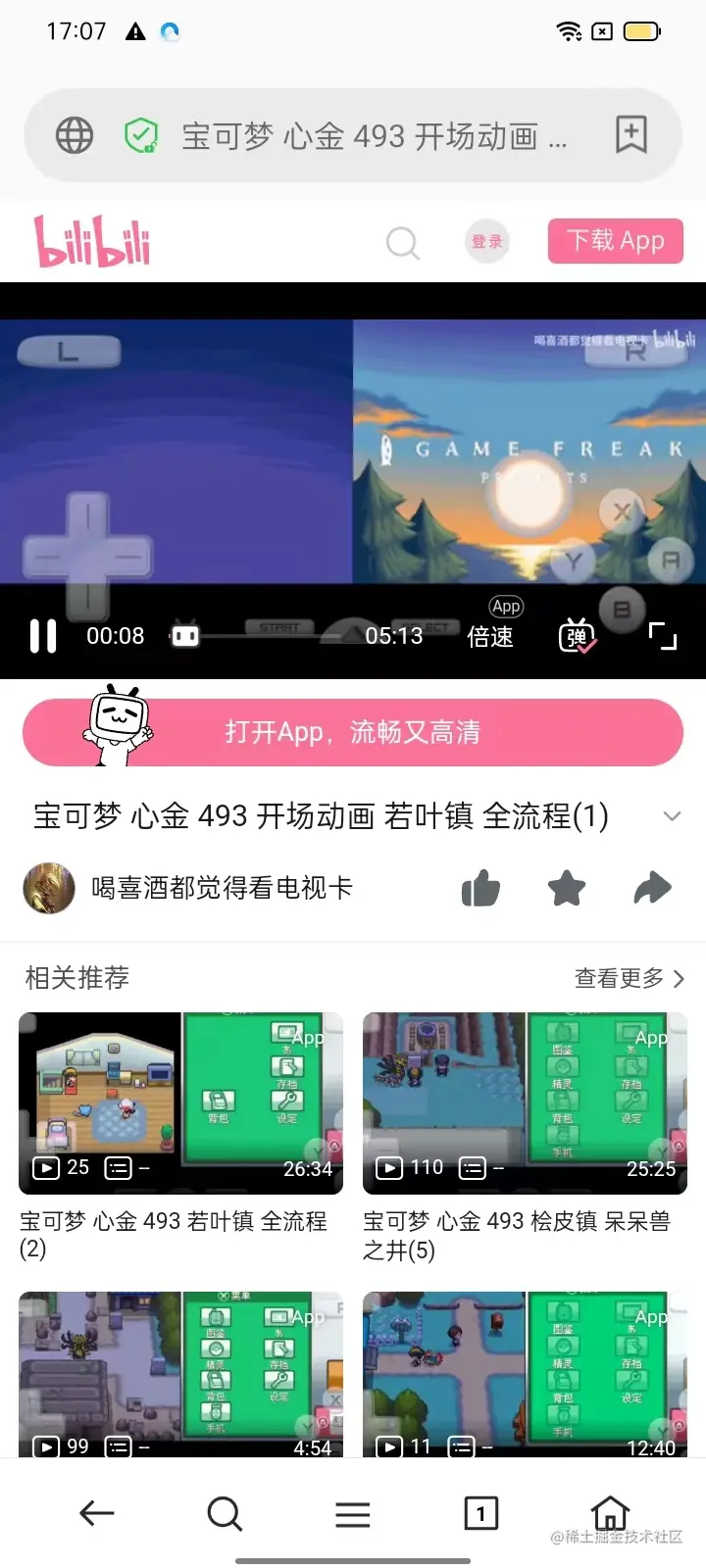Share this video
Screen dimensions: 706x1568
click(652, 889)
